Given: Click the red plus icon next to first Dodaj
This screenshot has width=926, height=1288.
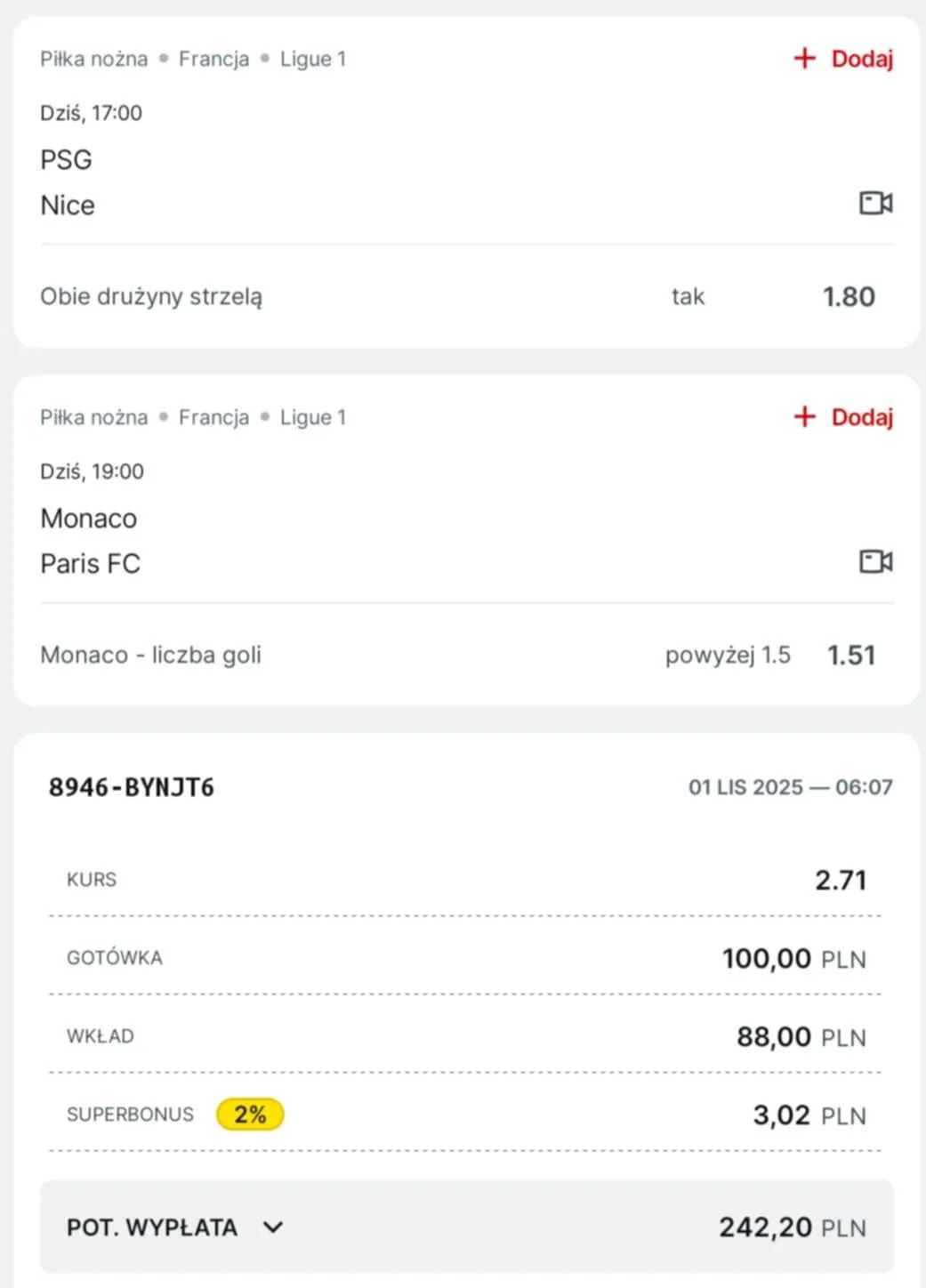Looking at the screenshot, I should tap(803, 59).
